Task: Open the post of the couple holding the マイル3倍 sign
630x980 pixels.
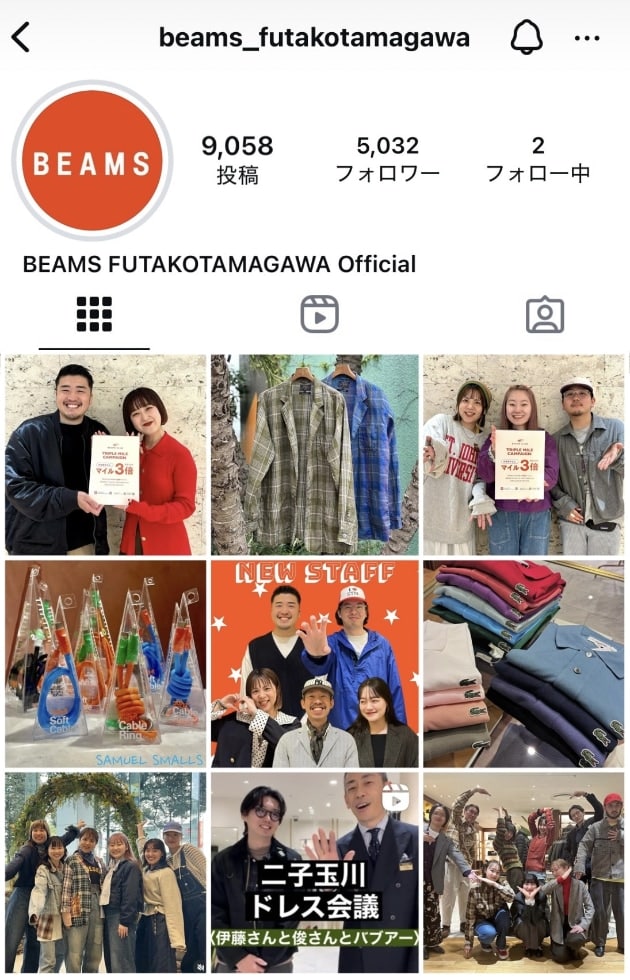Action: pos(105,455)
